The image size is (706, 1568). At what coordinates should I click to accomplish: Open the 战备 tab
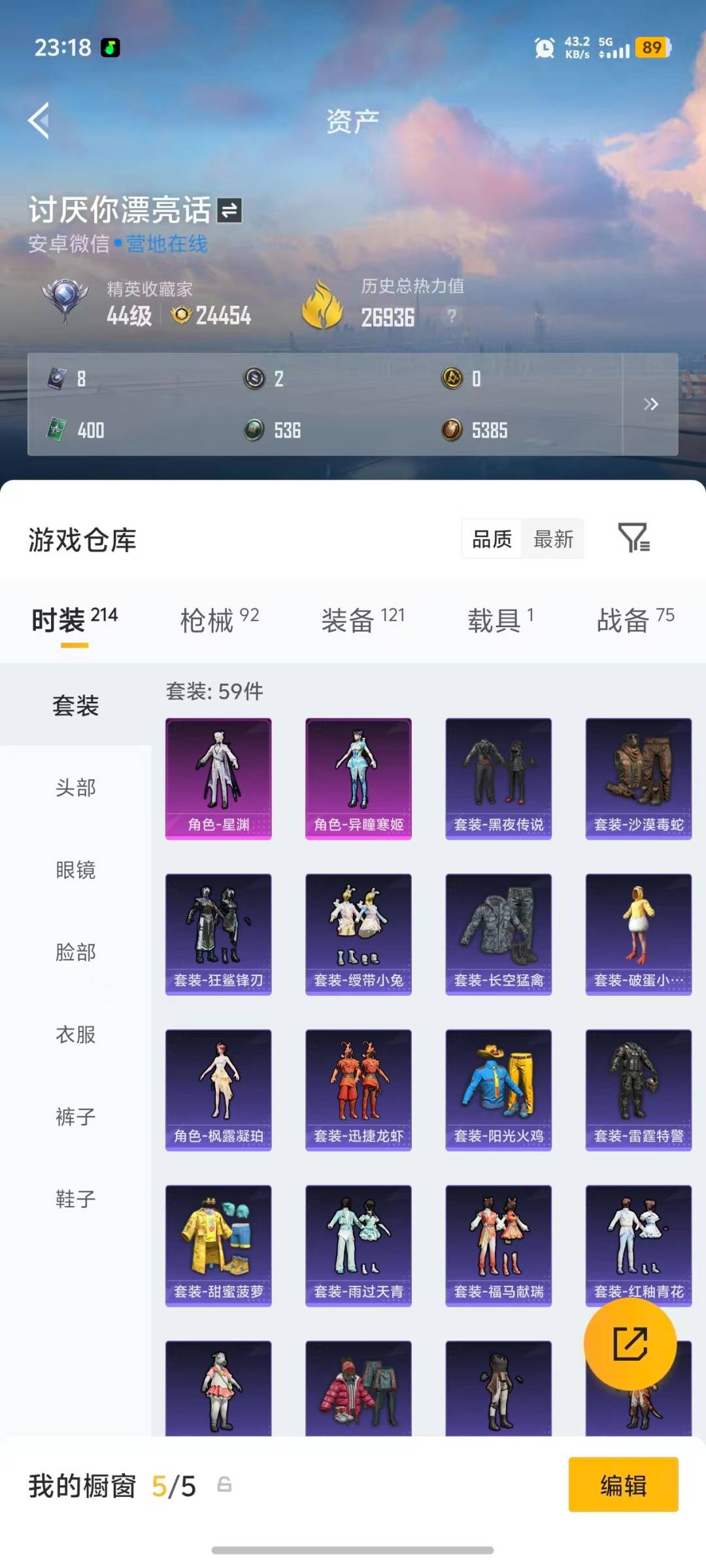[624, 620]
